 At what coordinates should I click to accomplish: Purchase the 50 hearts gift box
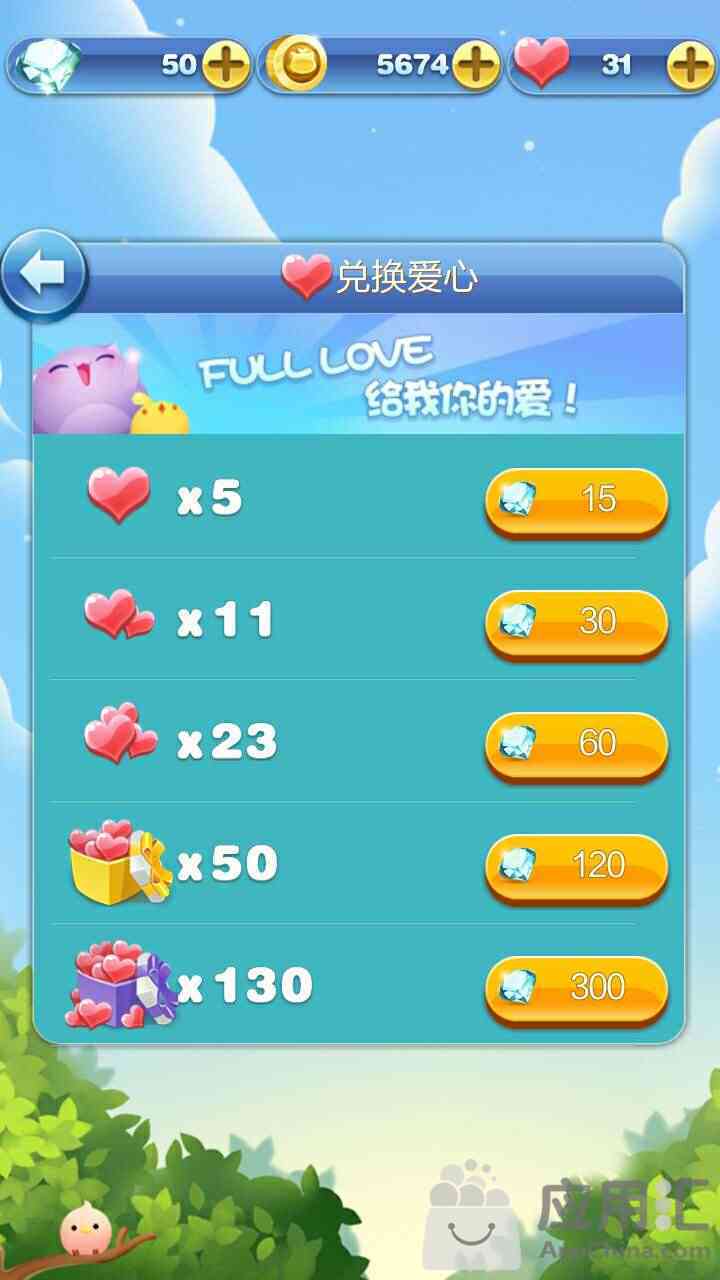coord(576,867)
